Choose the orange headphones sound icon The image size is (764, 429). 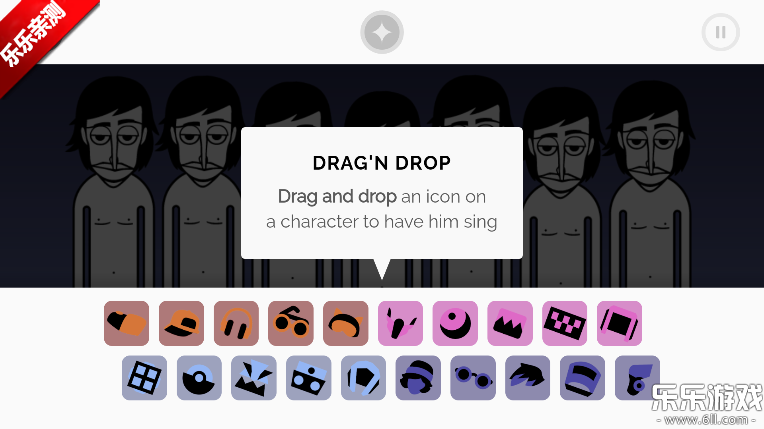coord(236,323)
